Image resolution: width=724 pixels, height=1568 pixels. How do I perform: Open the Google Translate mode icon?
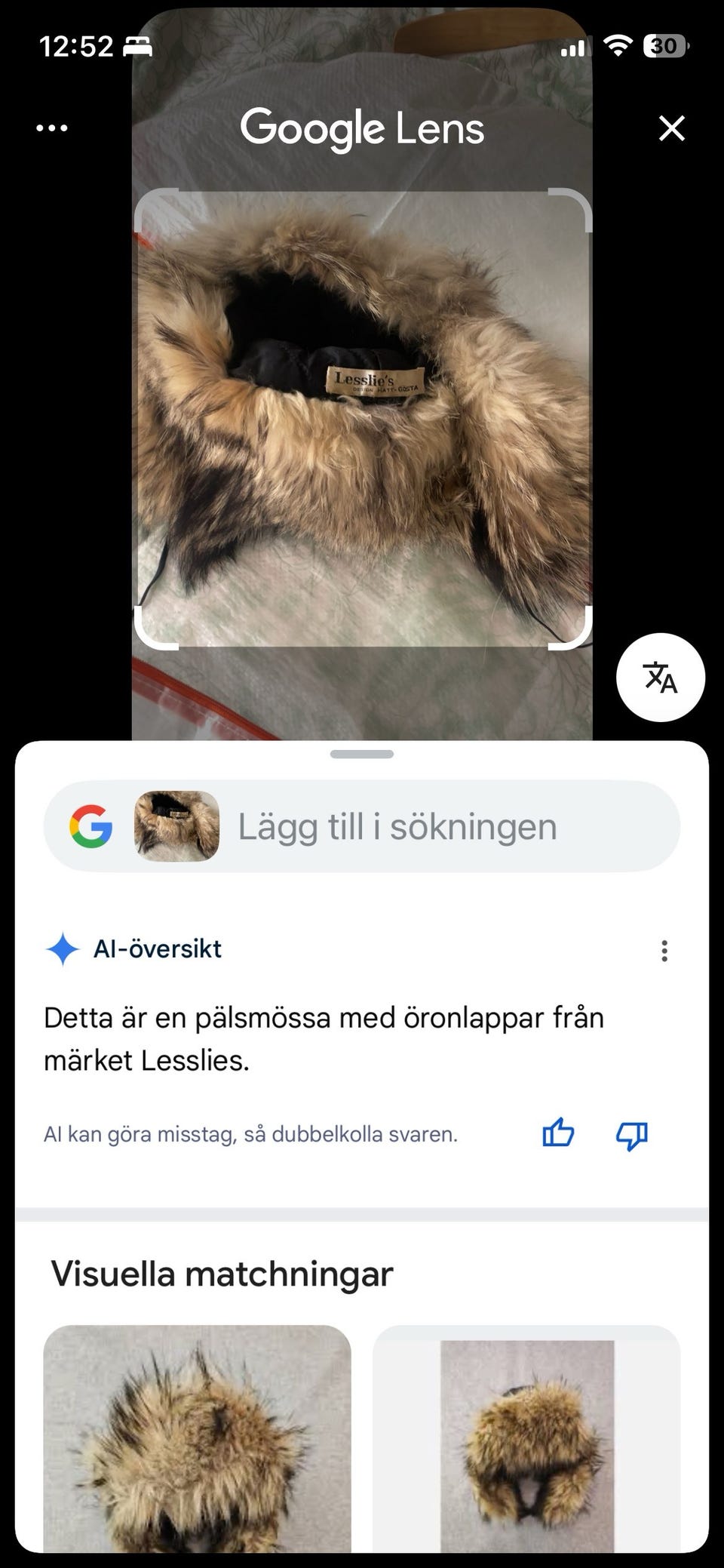click(x=661, y=678)
